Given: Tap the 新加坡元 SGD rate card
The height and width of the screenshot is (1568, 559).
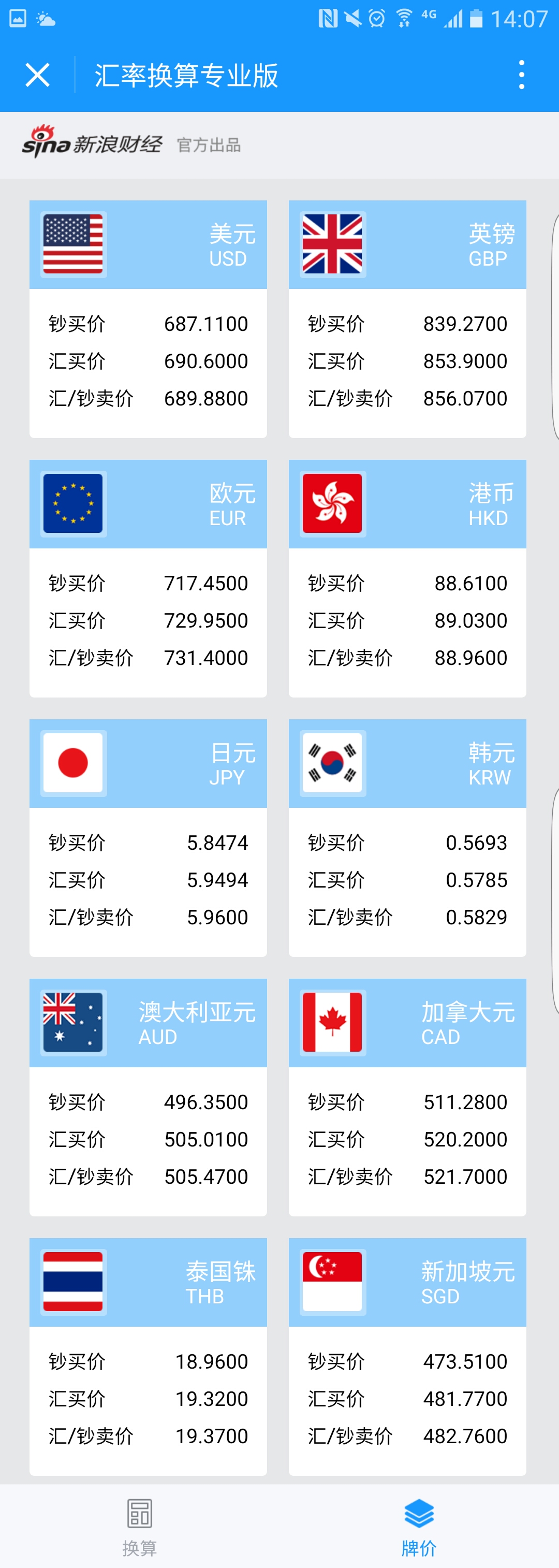Looking at the screenshot, I should (407, 1356).
